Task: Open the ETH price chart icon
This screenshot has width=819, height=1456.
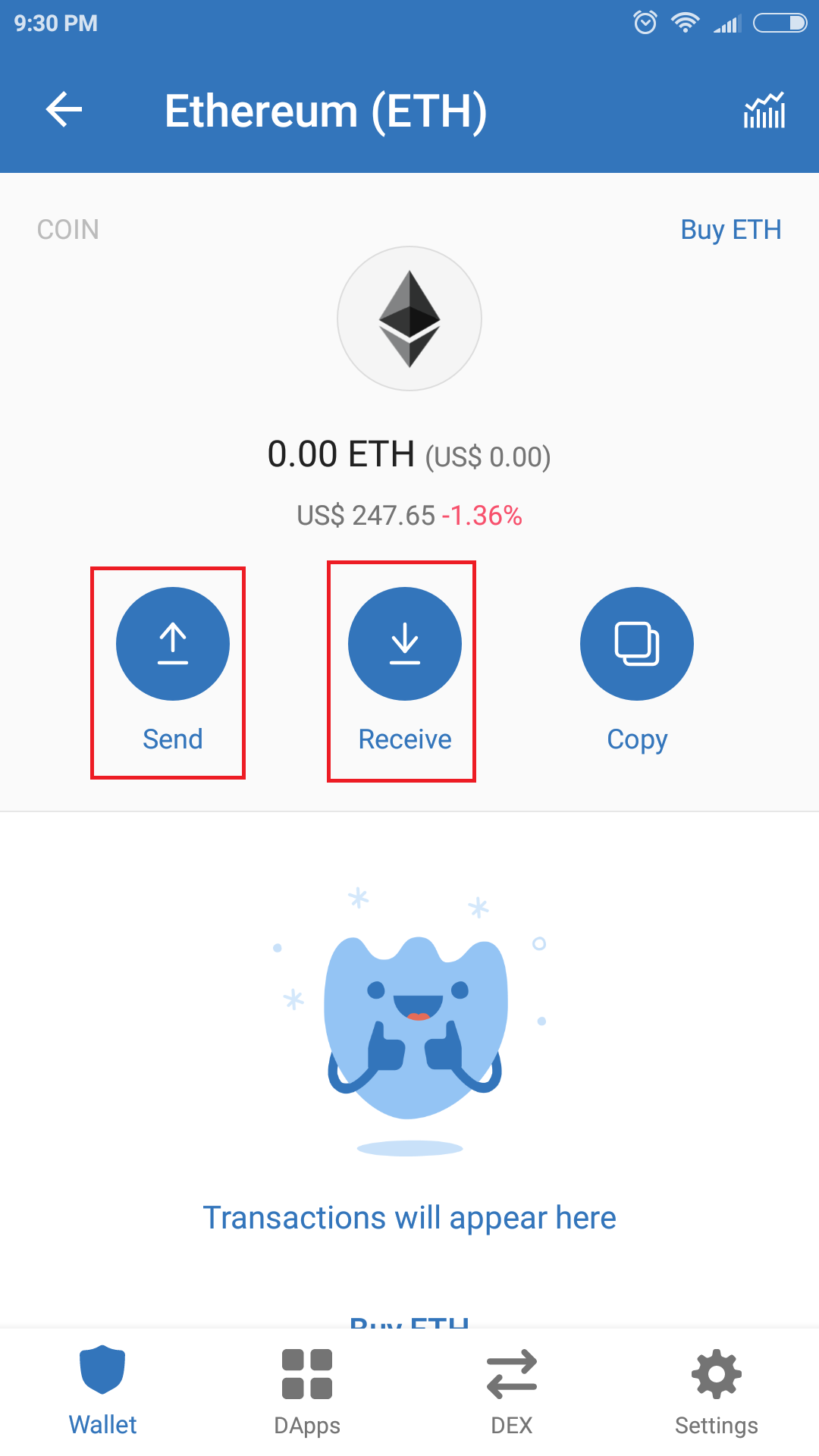Action: click(x=764, y=111)
